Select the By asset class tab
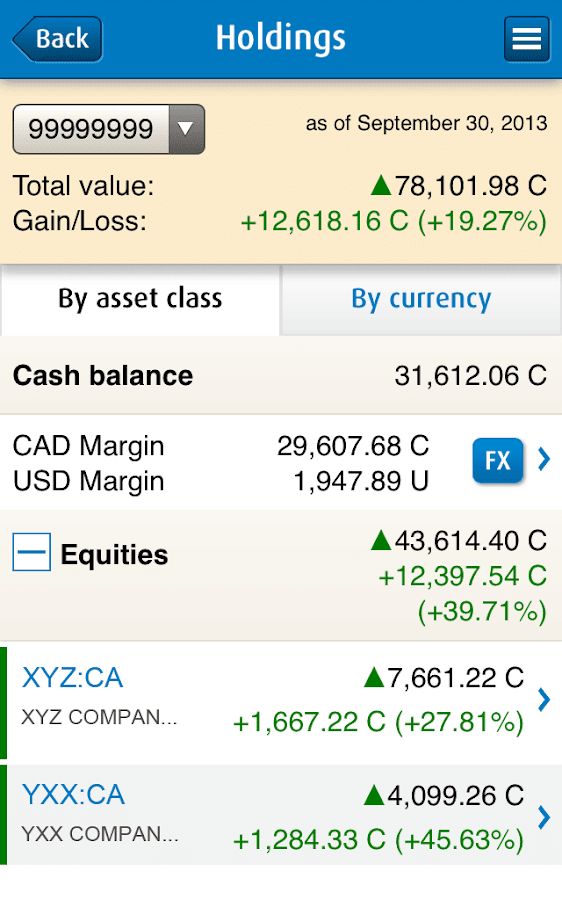 click(x=140, y=300)
